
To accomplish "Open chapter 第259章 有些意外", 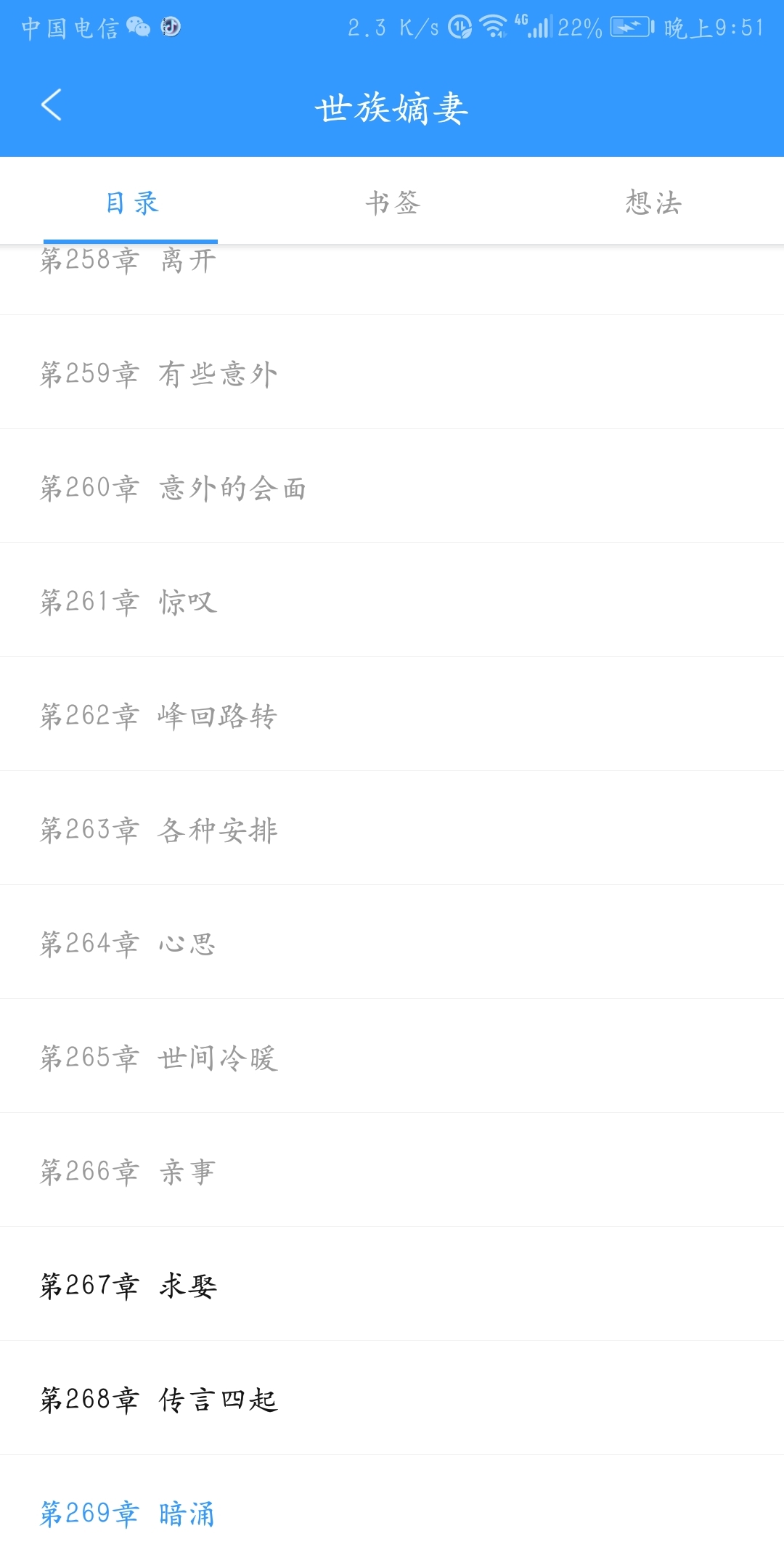I will coord(392,372).
